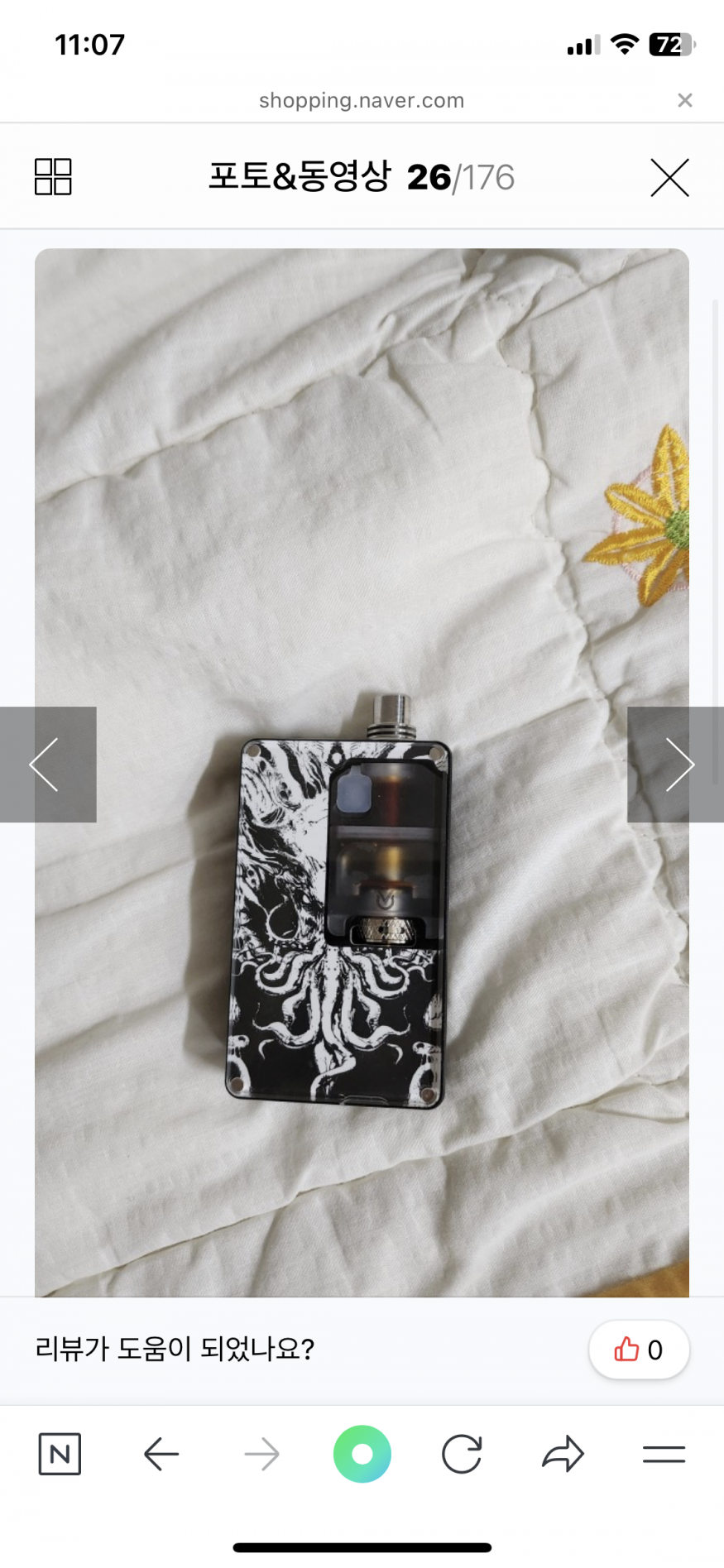The image size is (724, 1568).
Task: Open the browser menu
Action: (x=664, y=1454)
